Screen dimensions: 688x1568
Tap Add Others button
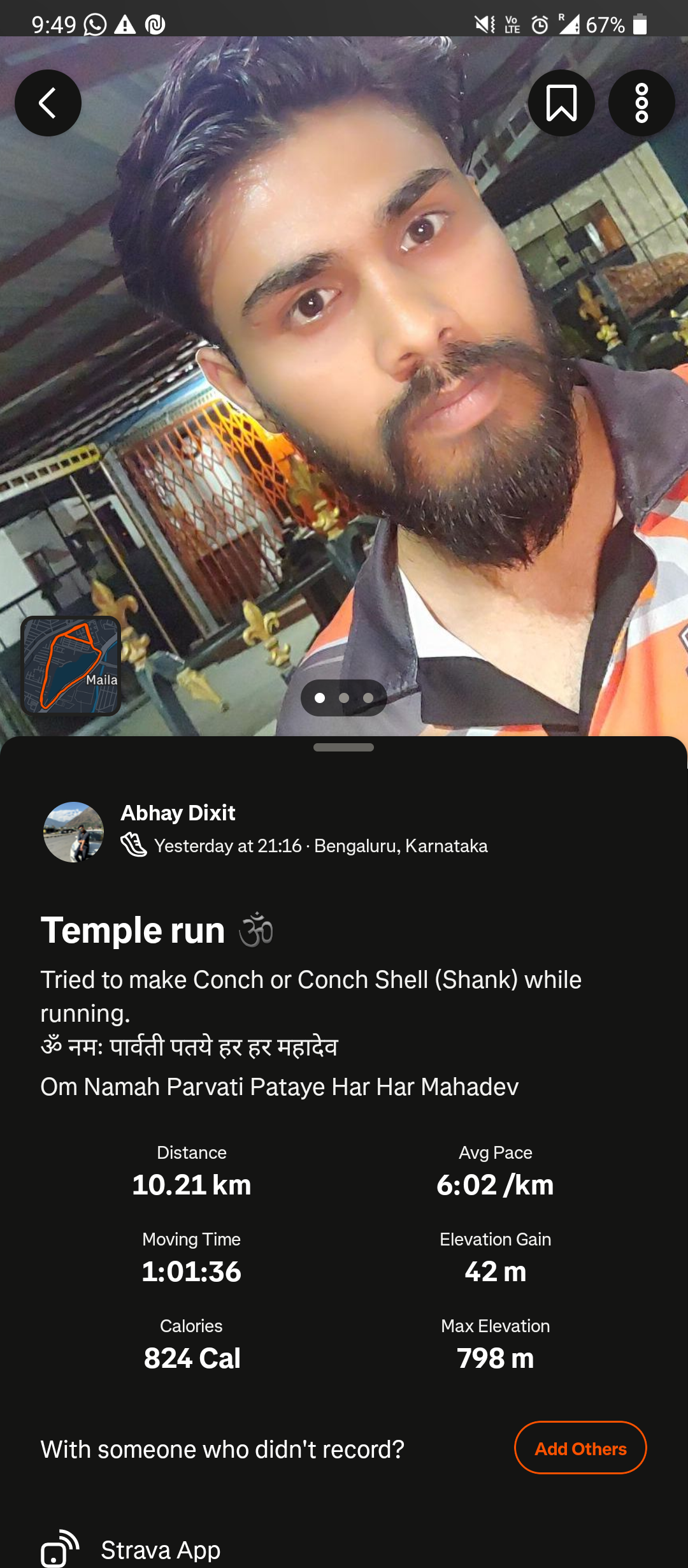coord(580,1448)
